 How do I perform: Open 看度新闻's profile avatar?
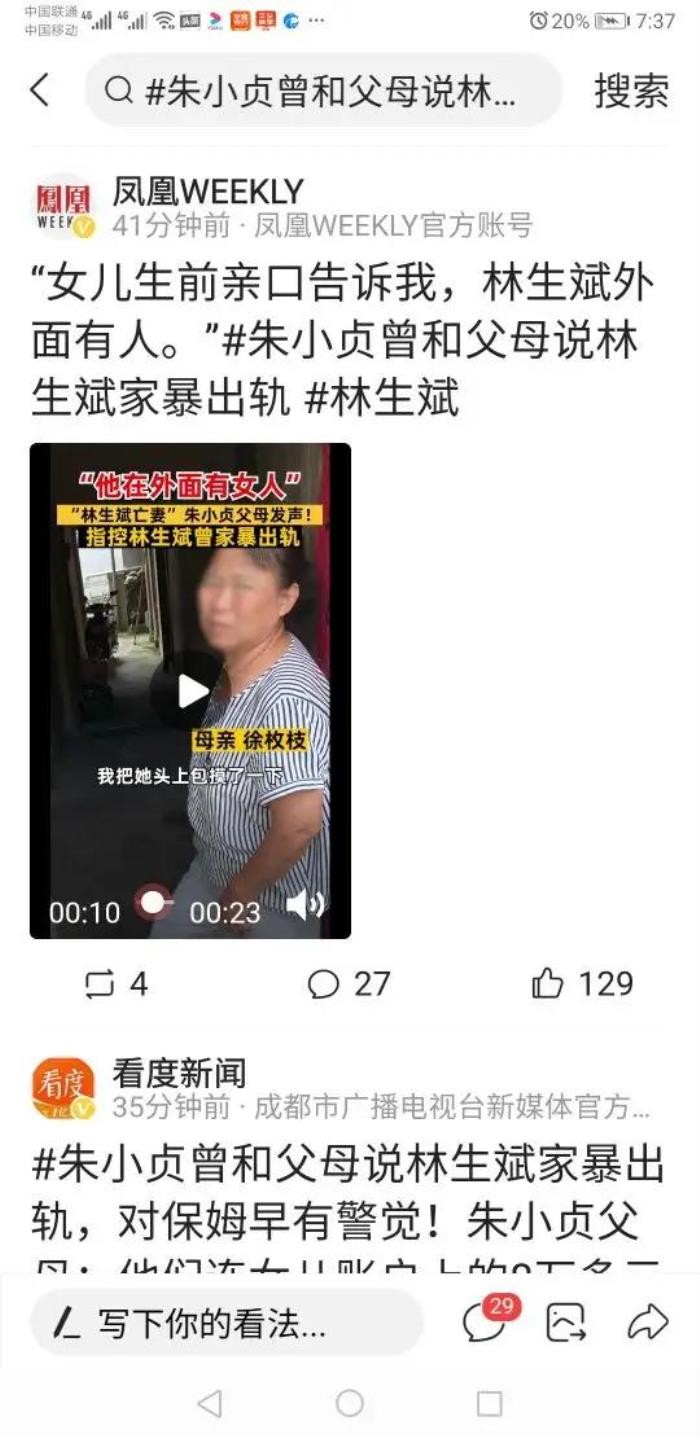point(64,1089)
